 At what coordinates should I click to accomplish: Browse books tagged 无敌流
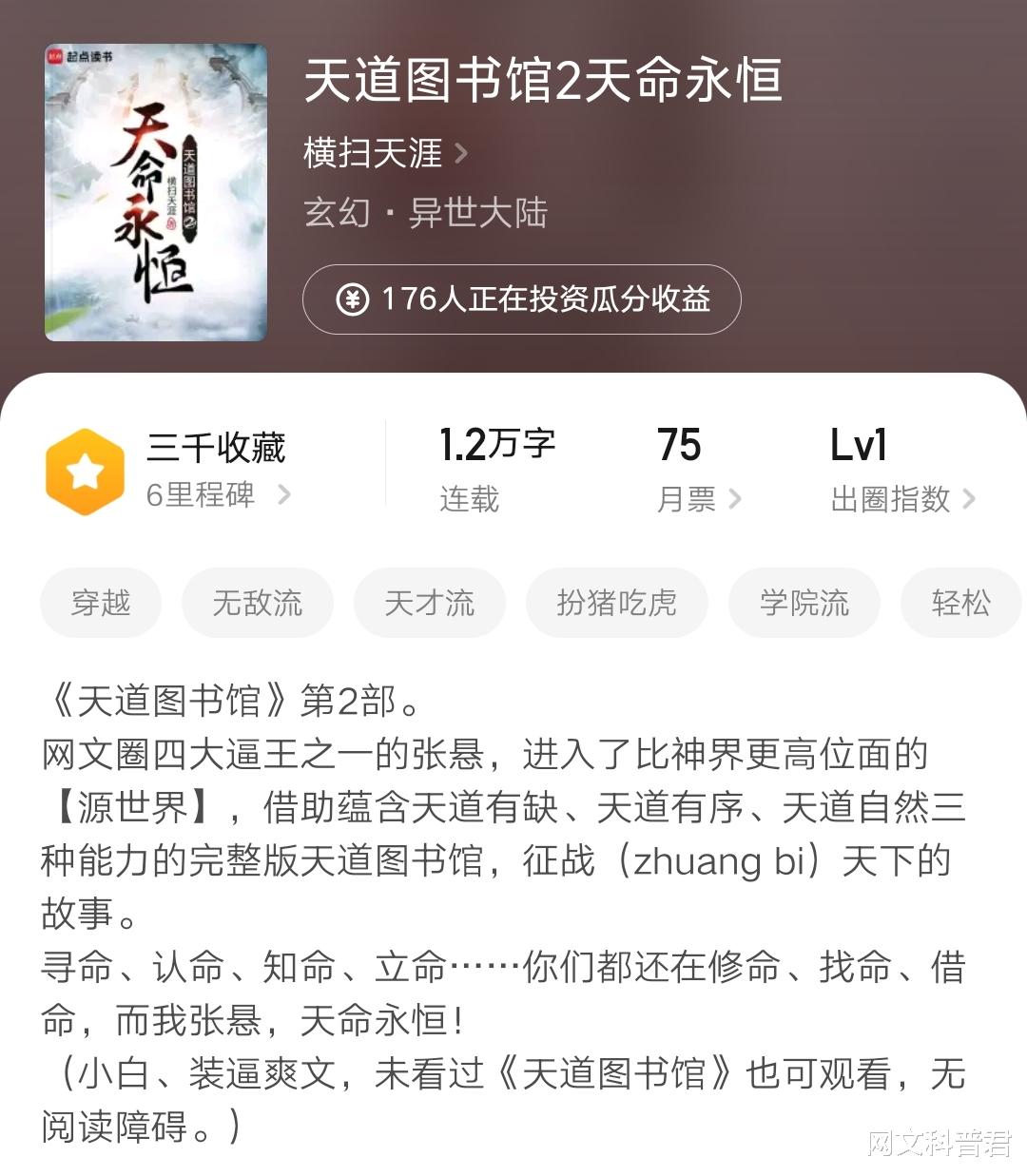[x=258, y=603]
